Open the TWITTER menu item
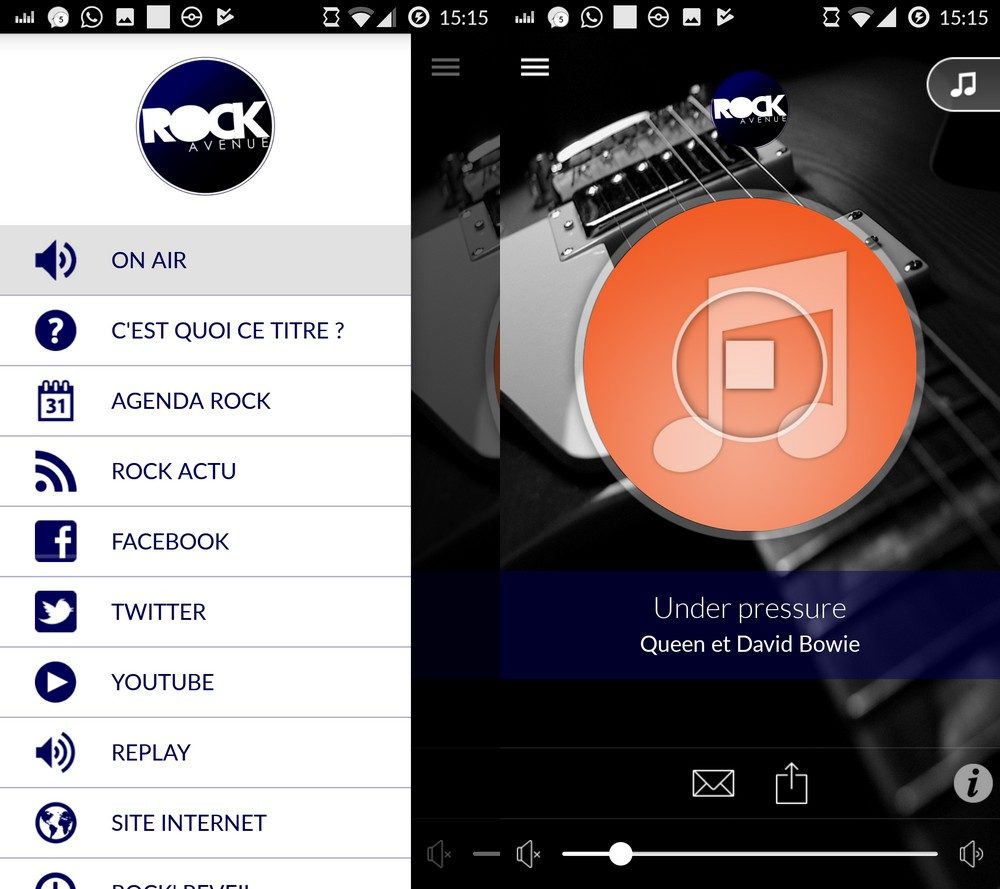1000x889 pixels. 205,612
